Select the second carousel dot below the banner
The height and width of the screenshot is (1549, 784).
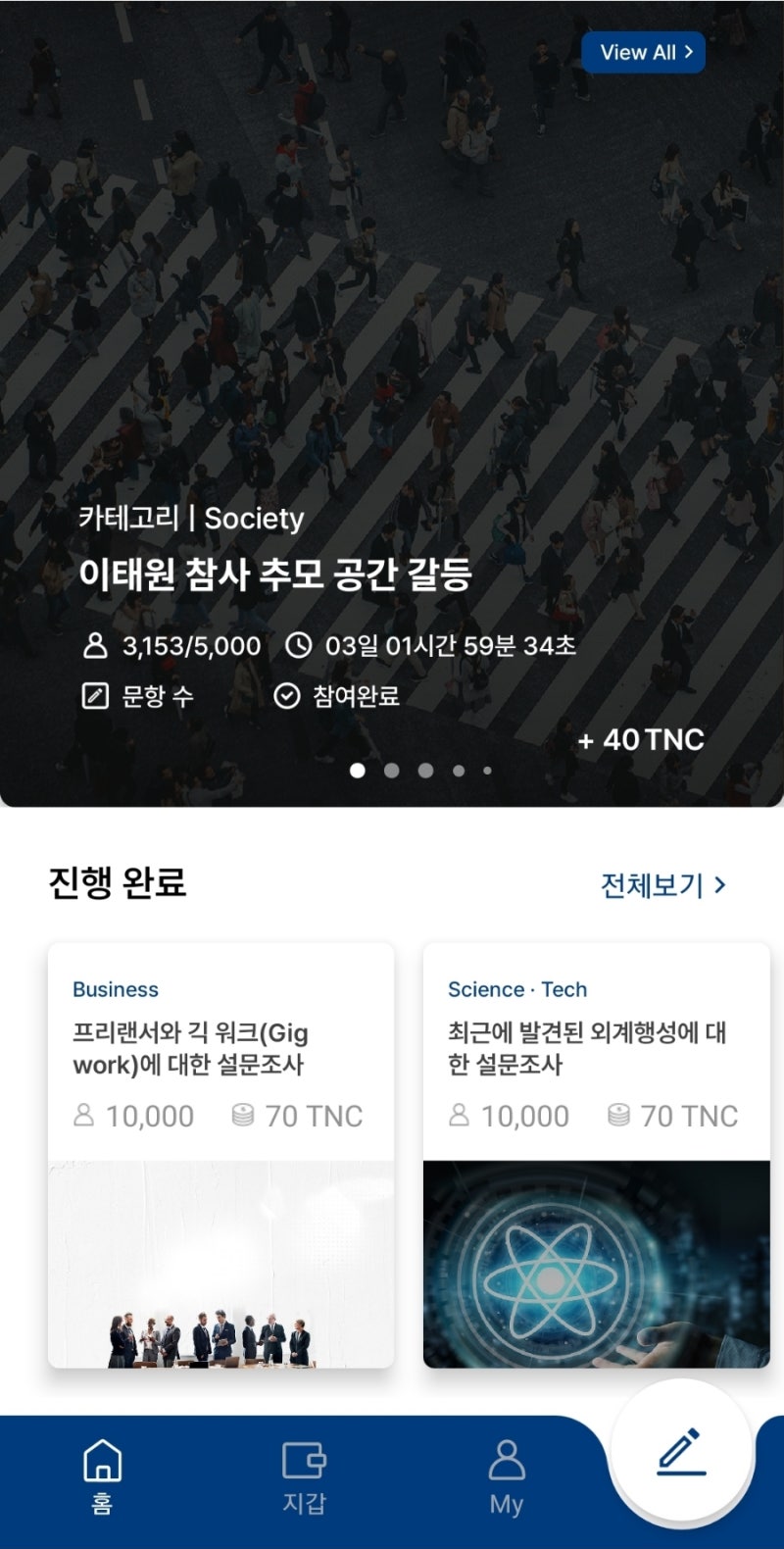click(x=391, y=771)
